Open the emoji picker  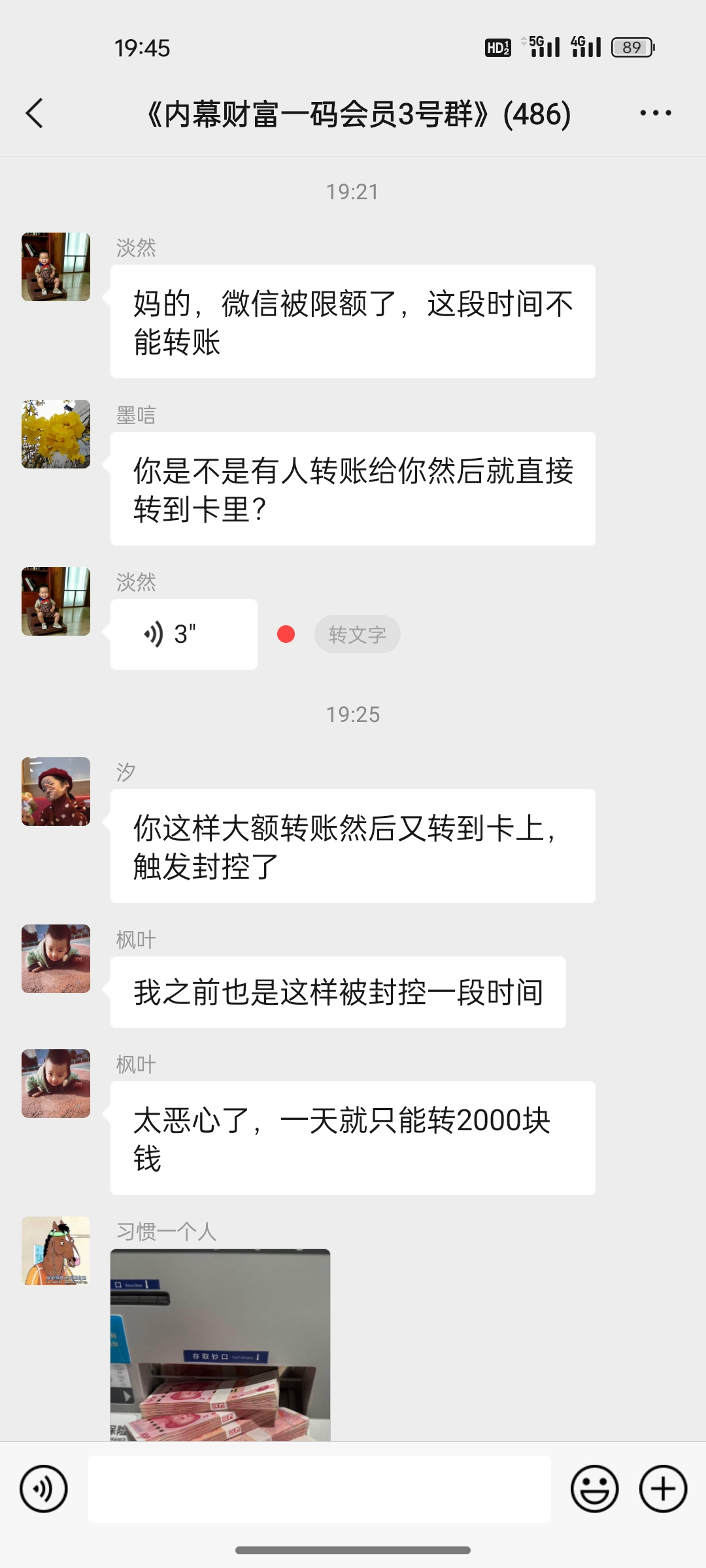(594, 1489)
